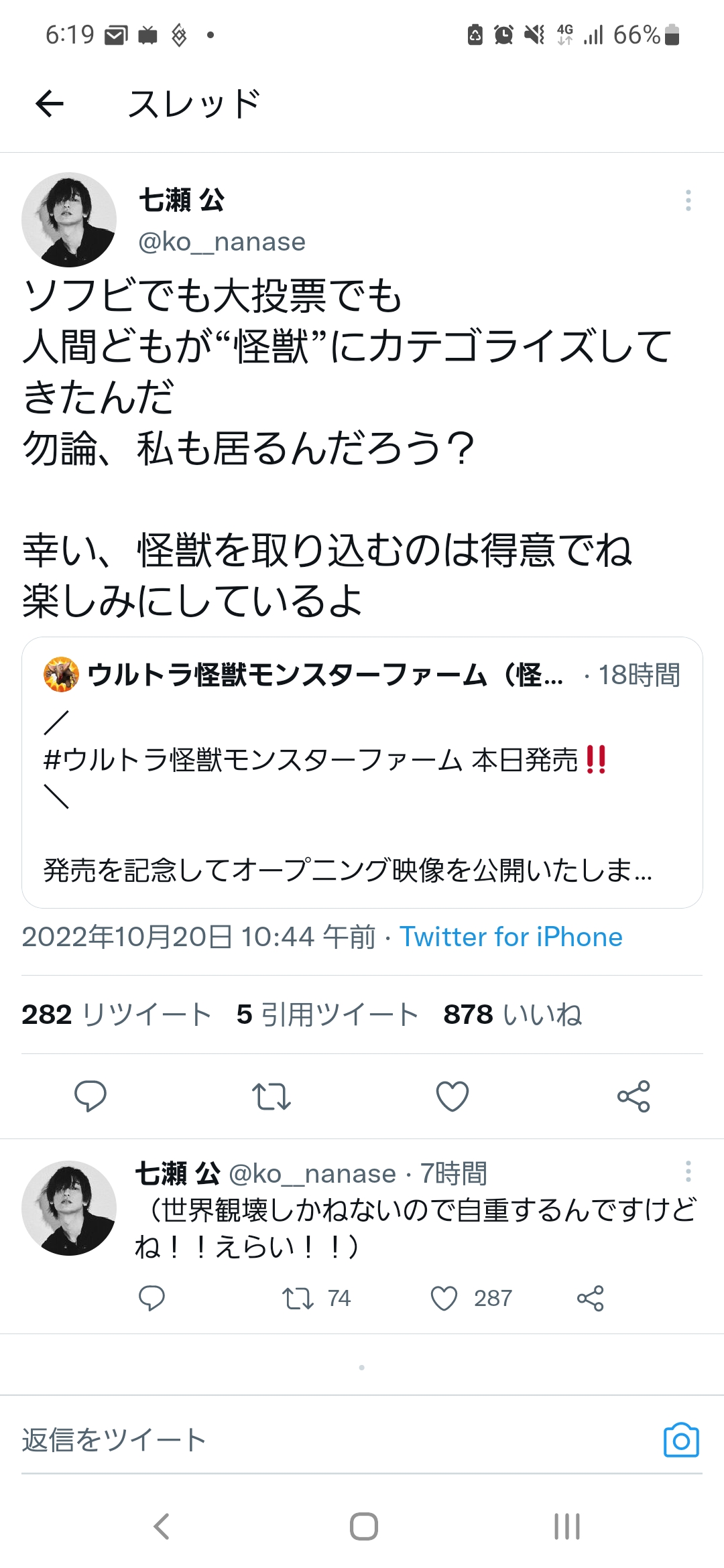Image resolution: width=724 pixels, height=1568 pixels.
Task: View the 878 いいね list
Action: point(513,1015)
